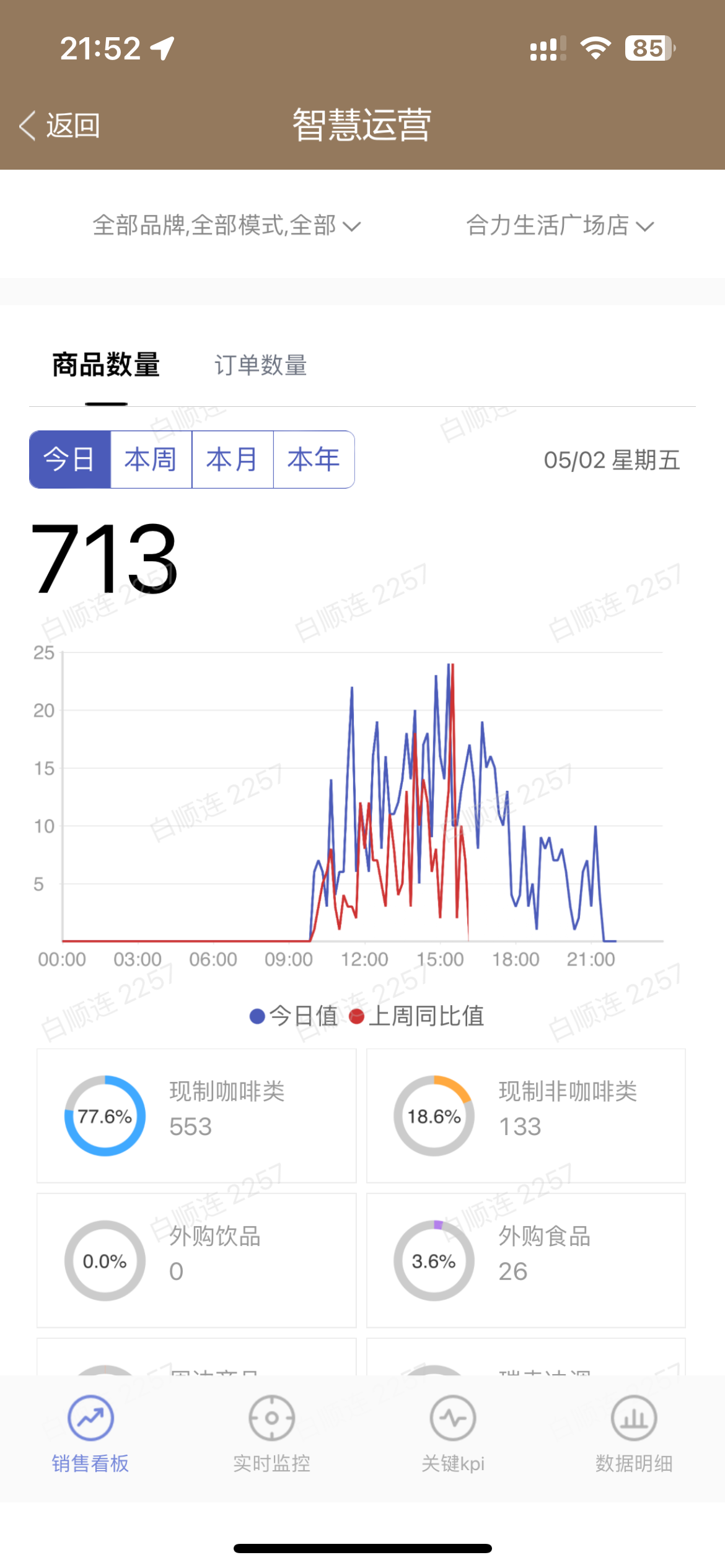
Task: Toggle the 上周同比值 legend series
Action: [418, 1016]
